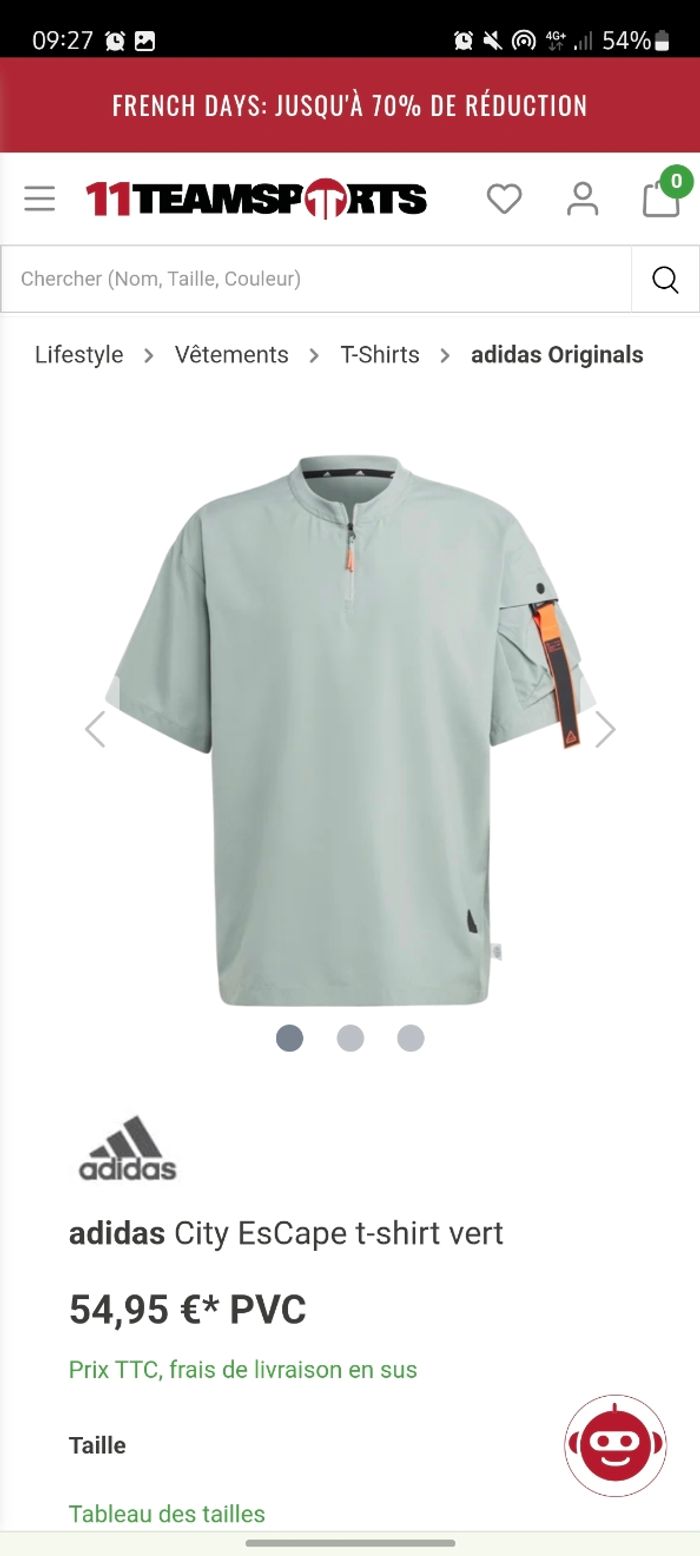Go to the Lifestyle breadcrumb
Image resolution: width=700 pixels, height=1556 pixels.
(79, 355)
